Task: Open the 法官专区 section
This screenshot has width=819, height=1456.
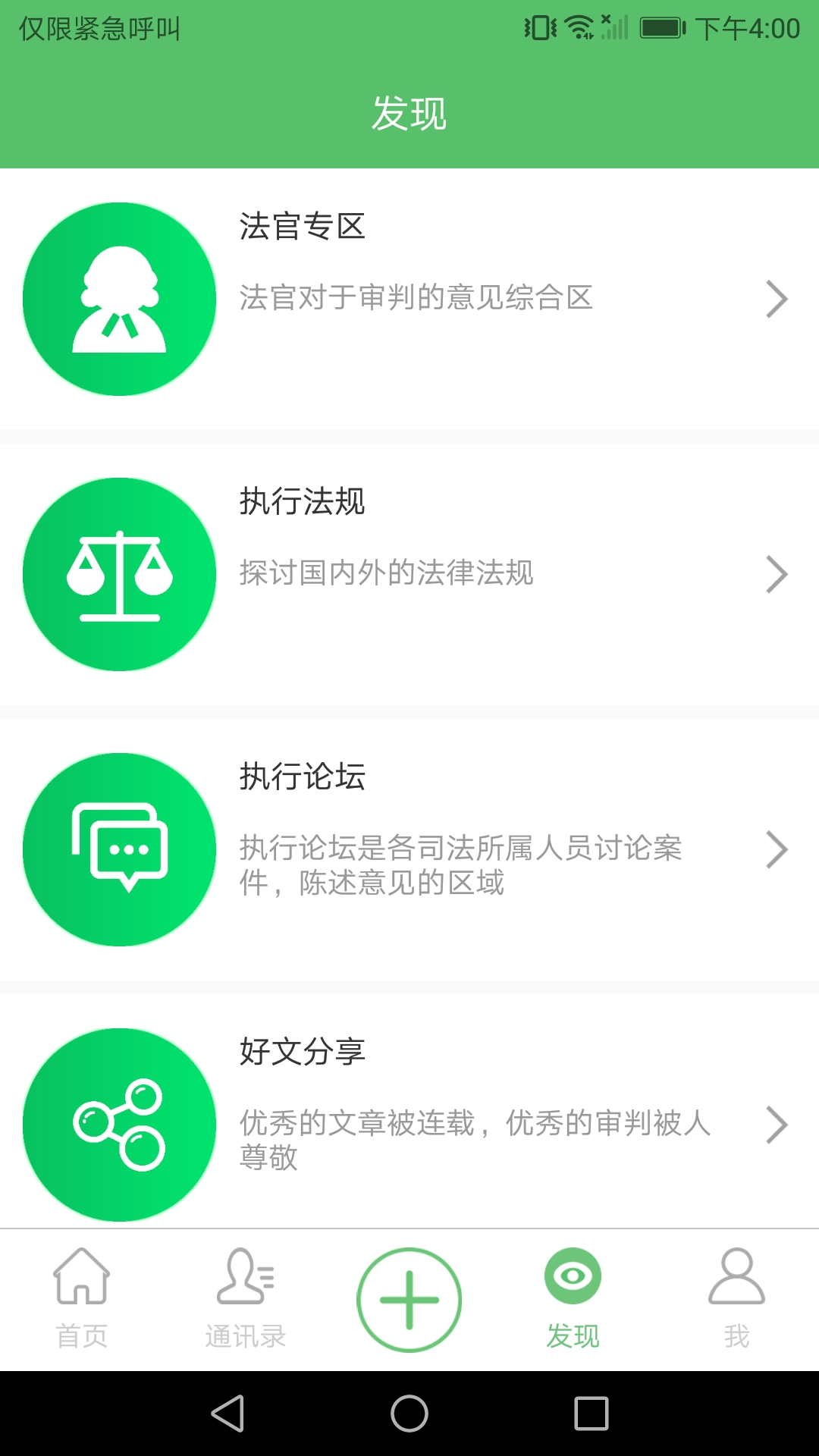Action: pyautogui.click(x=409, y=299)
